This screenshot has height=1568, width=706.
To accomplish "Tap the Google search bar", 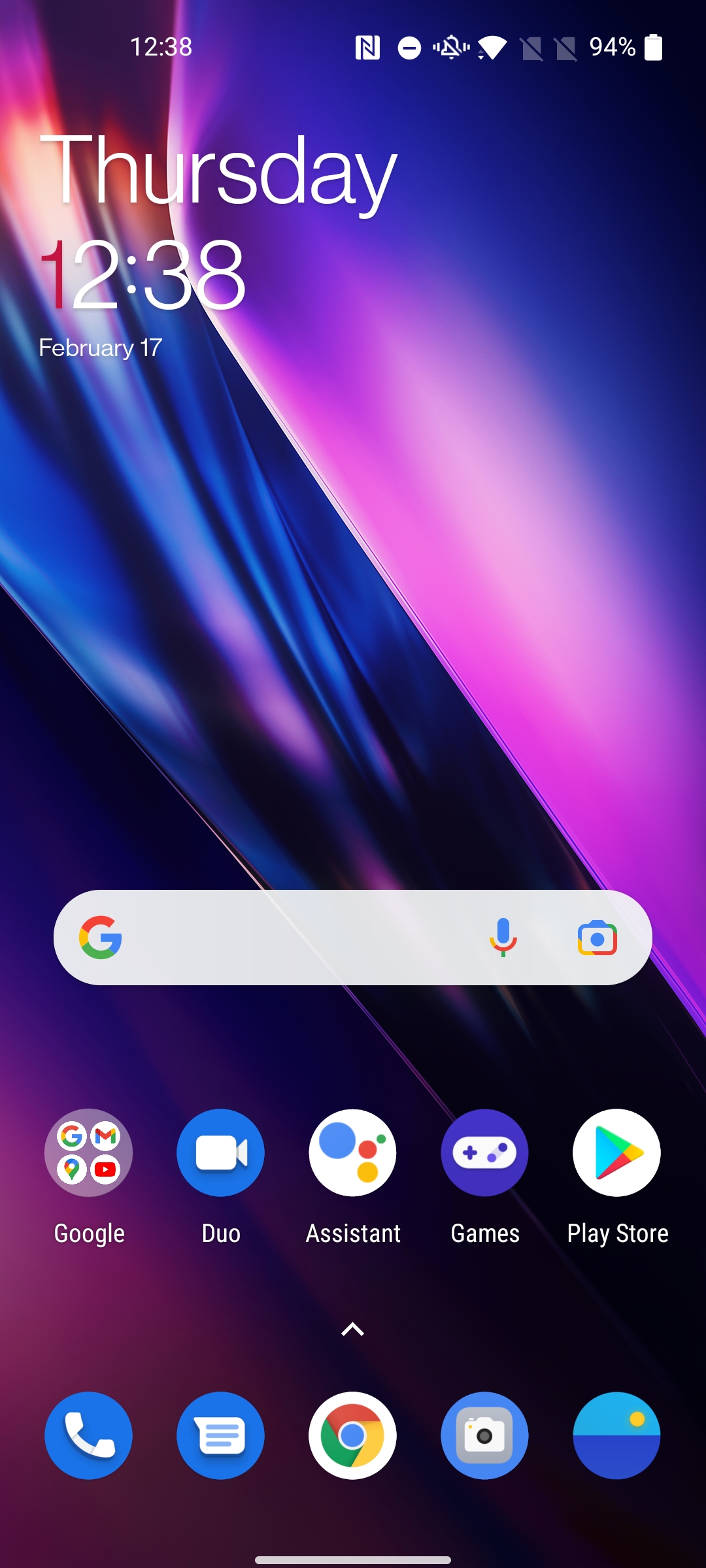I will (x=353, y=938).
